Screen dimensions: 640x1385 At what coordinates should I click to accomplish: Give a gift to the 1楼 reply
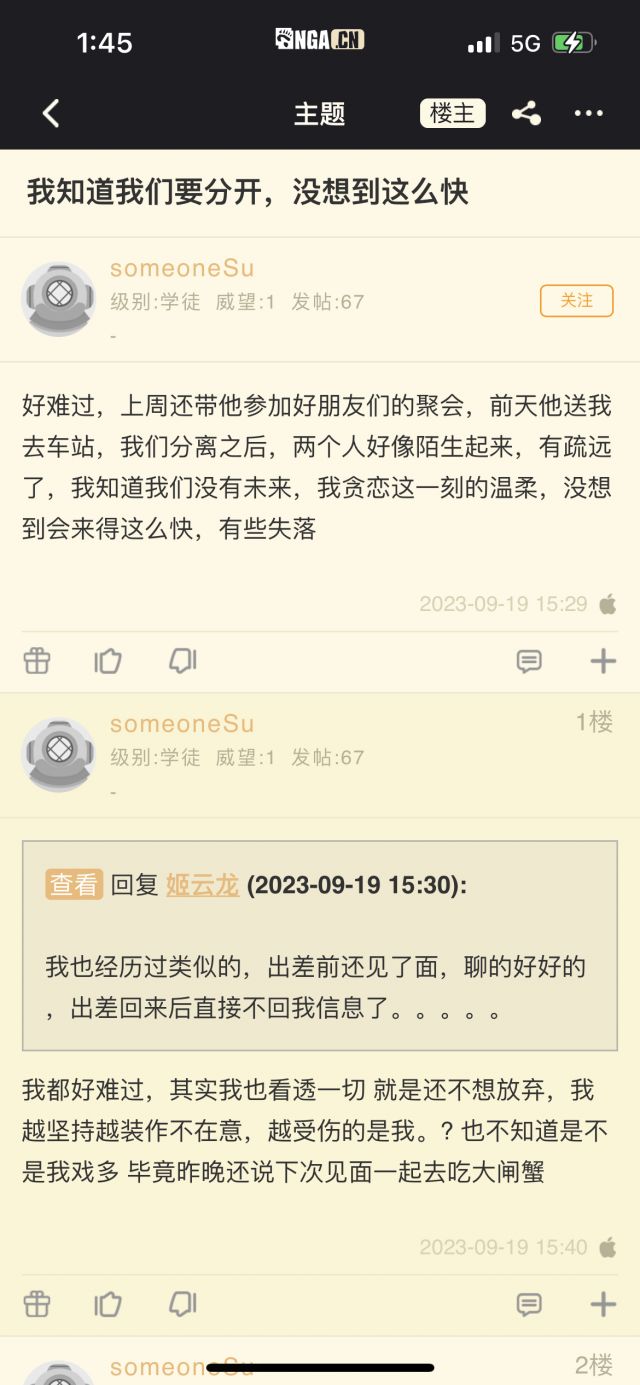click(x=37, y=1304)
